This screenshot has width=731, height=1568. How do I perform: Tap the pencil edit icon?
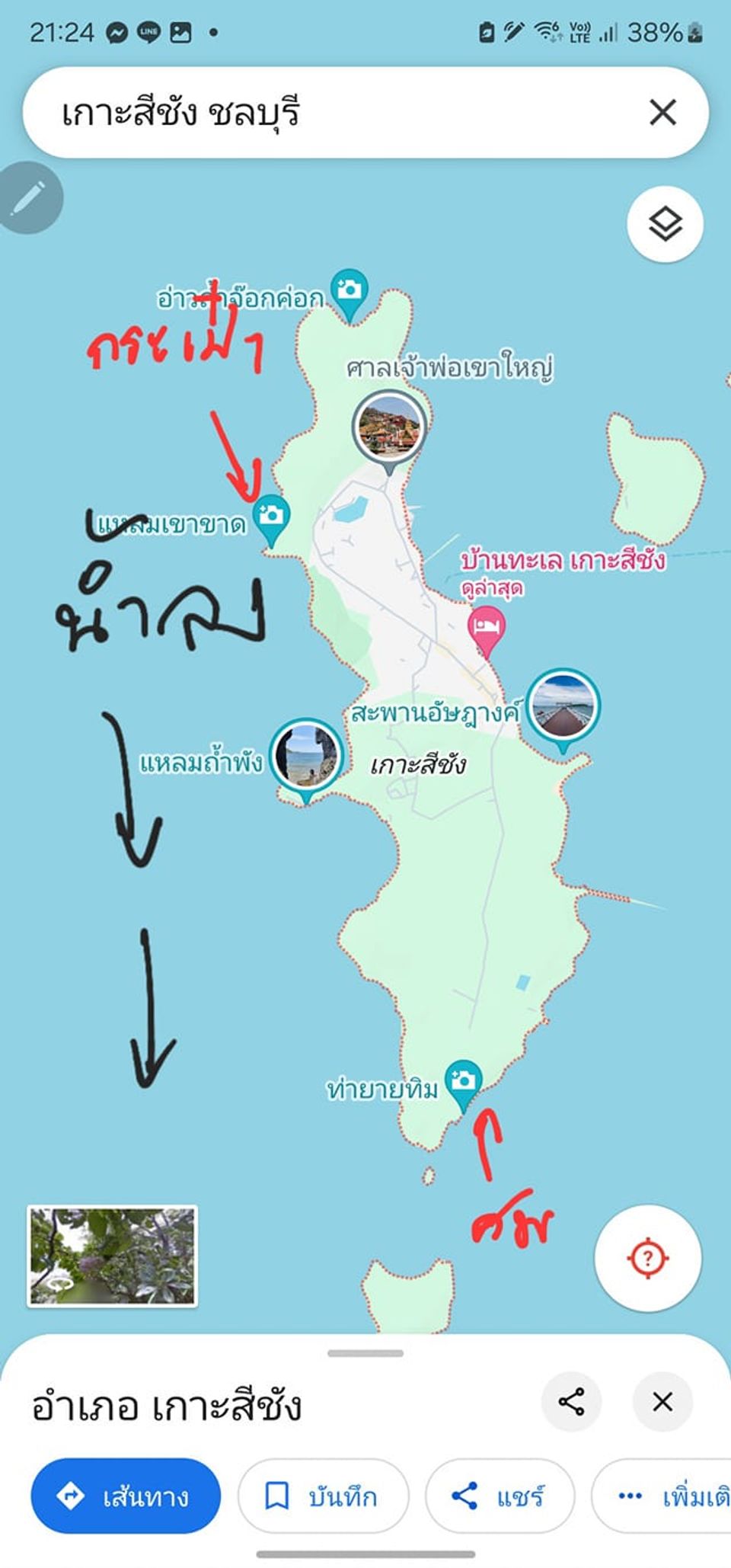(x=29, y=198)
